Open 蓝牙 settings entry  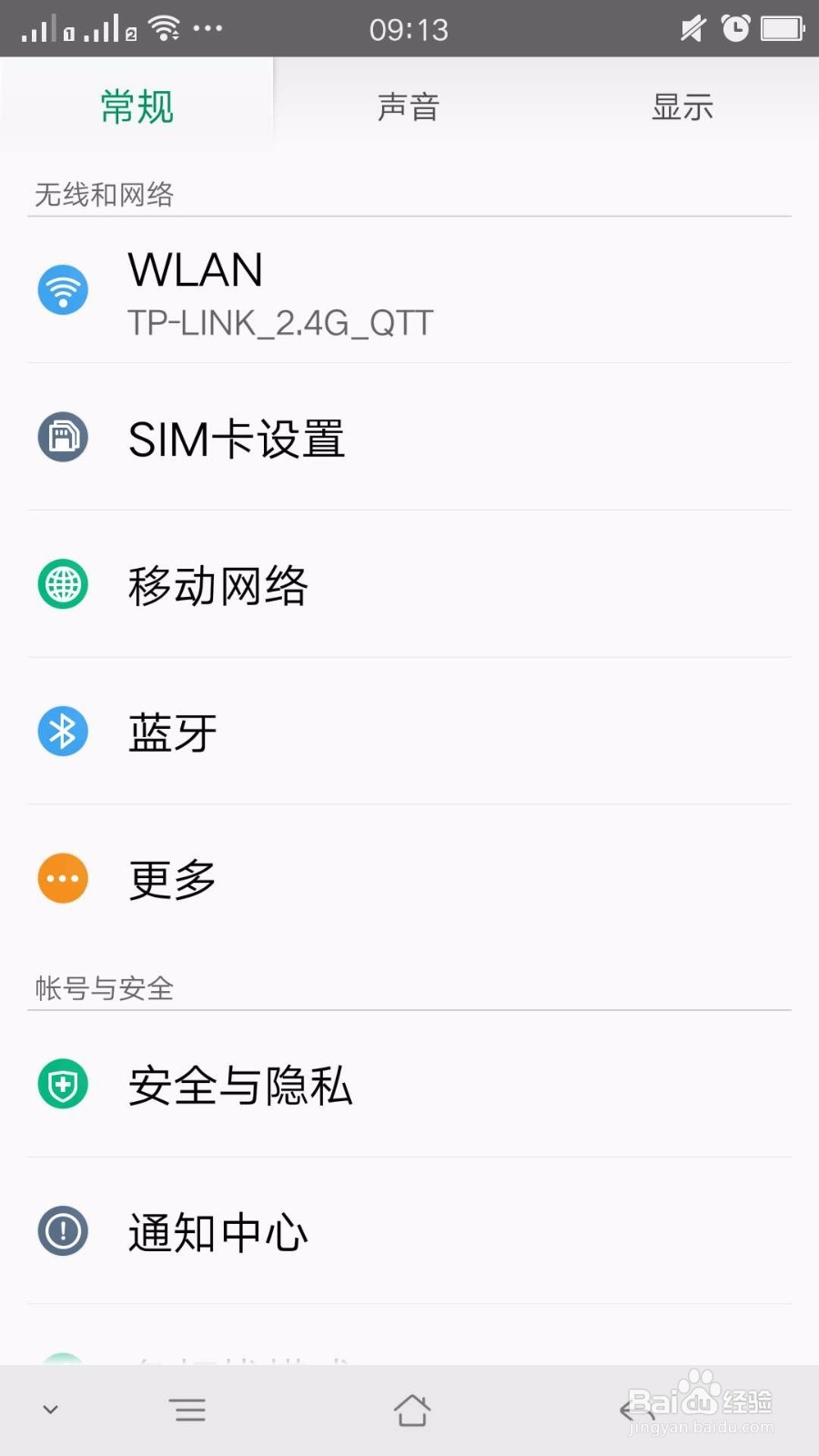click(173, 731)
